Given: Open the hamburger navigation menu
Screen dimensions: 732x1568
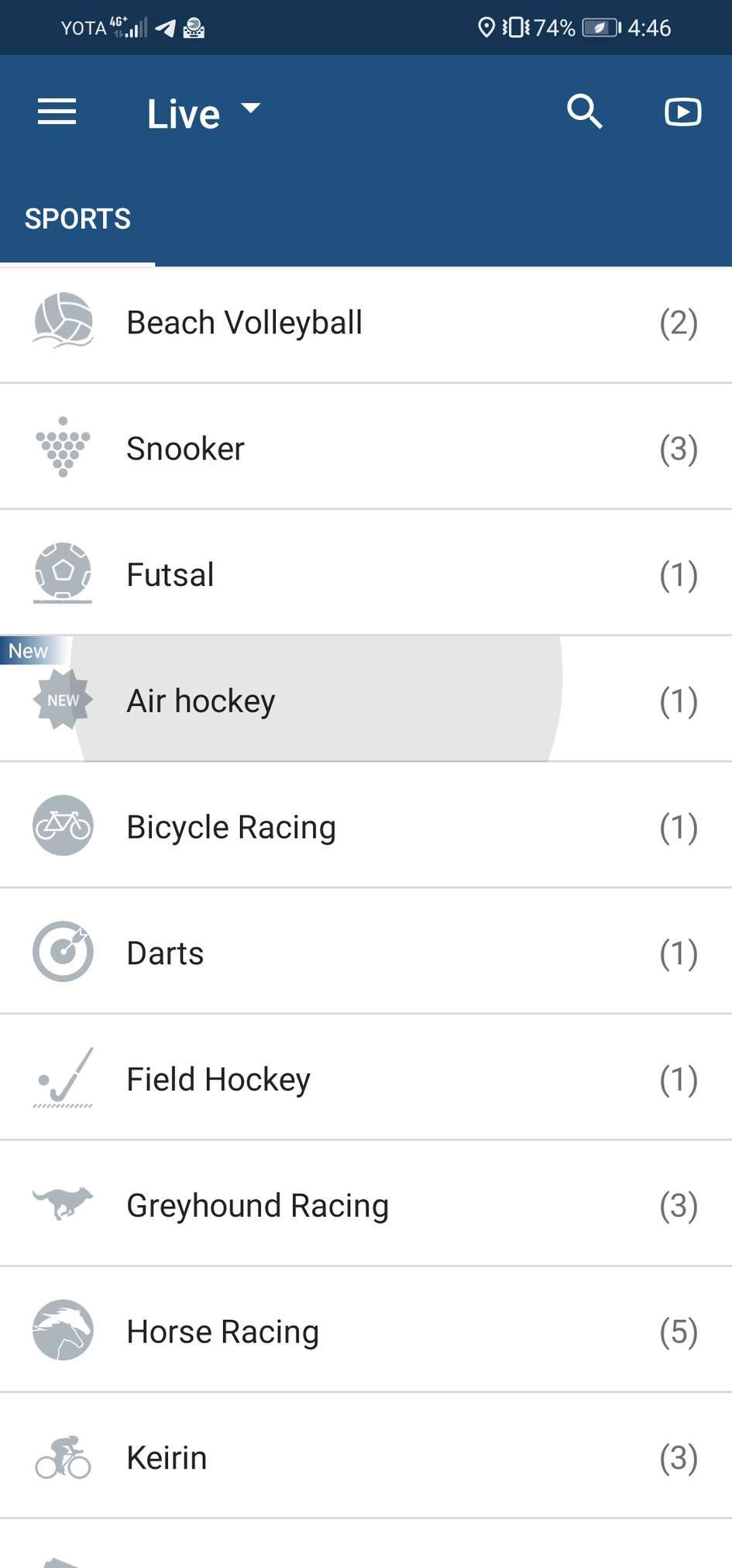Looking at the screenshot, I should (57, 112).
